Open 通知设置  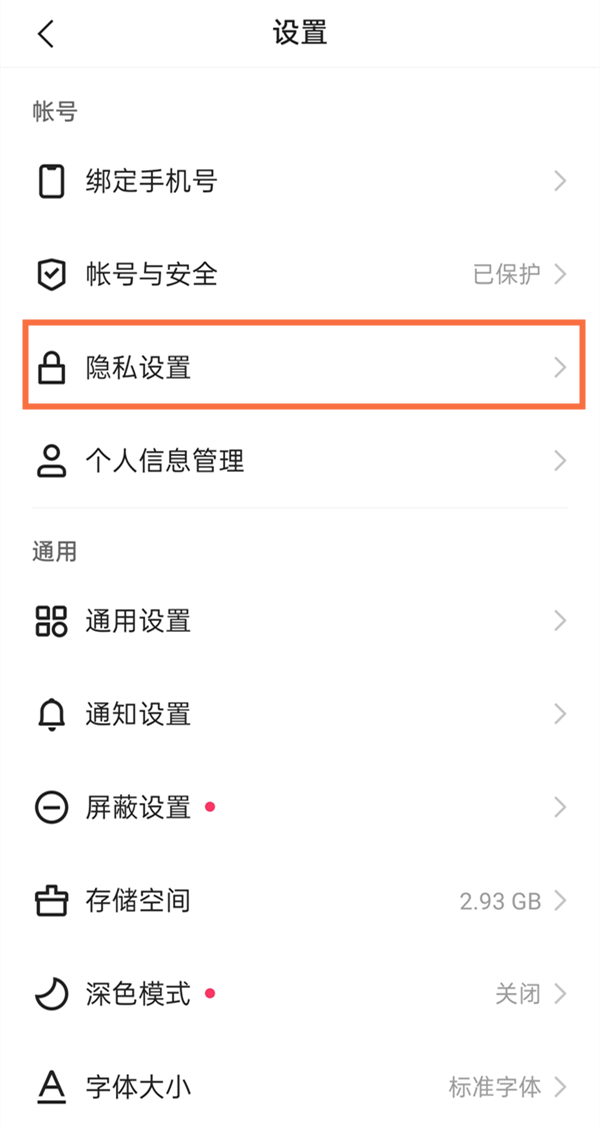[300, 714]
